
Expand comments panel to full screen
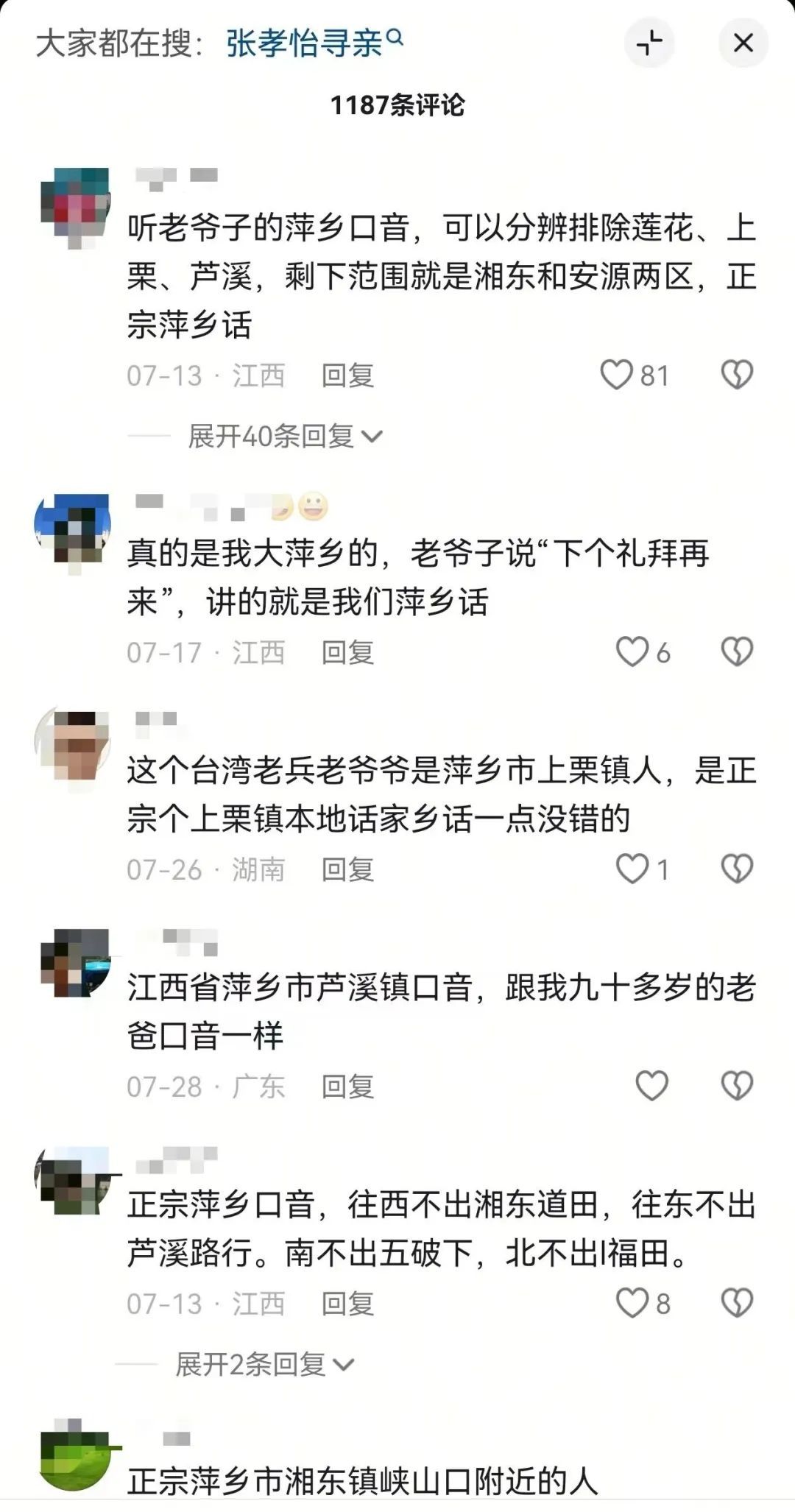click(649, 43)
